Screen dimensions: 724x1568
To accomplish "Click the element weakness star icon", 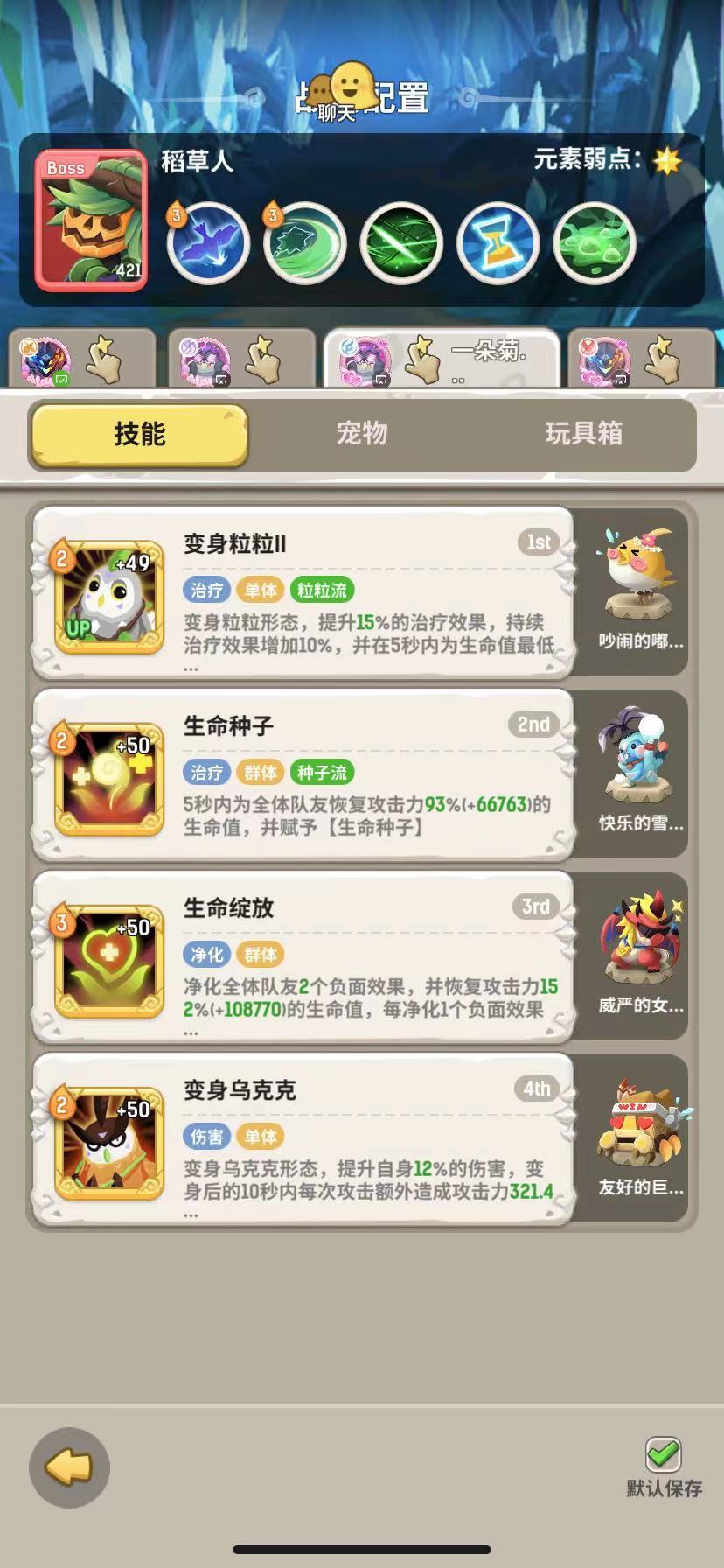I will (x=667, y=160).
